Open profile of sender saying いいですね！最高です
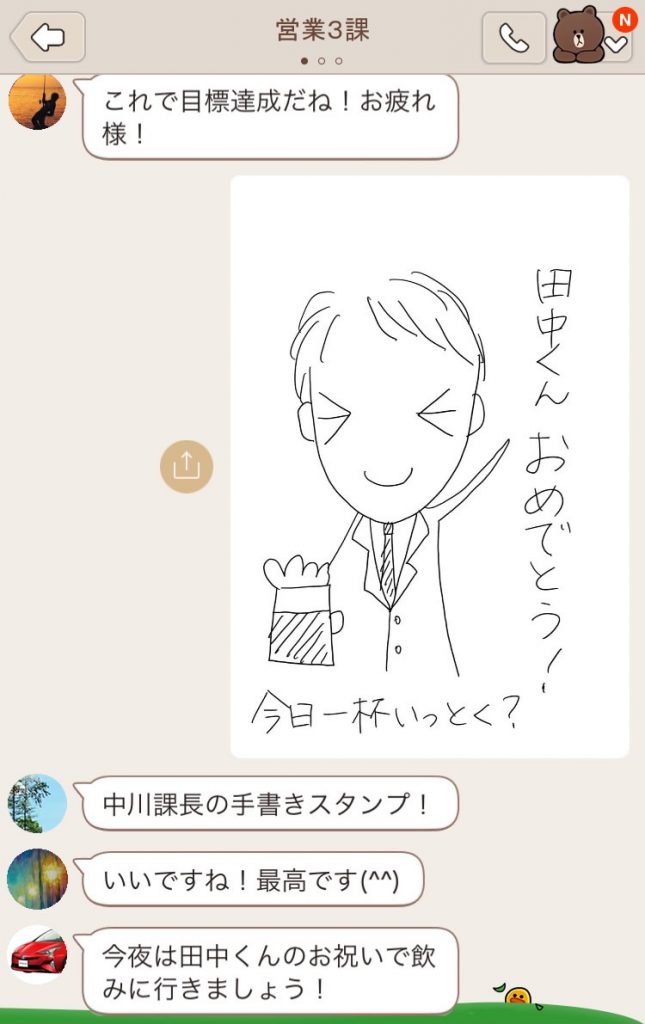This screenshot has width=645, height=1024. [x=37, y=878]
